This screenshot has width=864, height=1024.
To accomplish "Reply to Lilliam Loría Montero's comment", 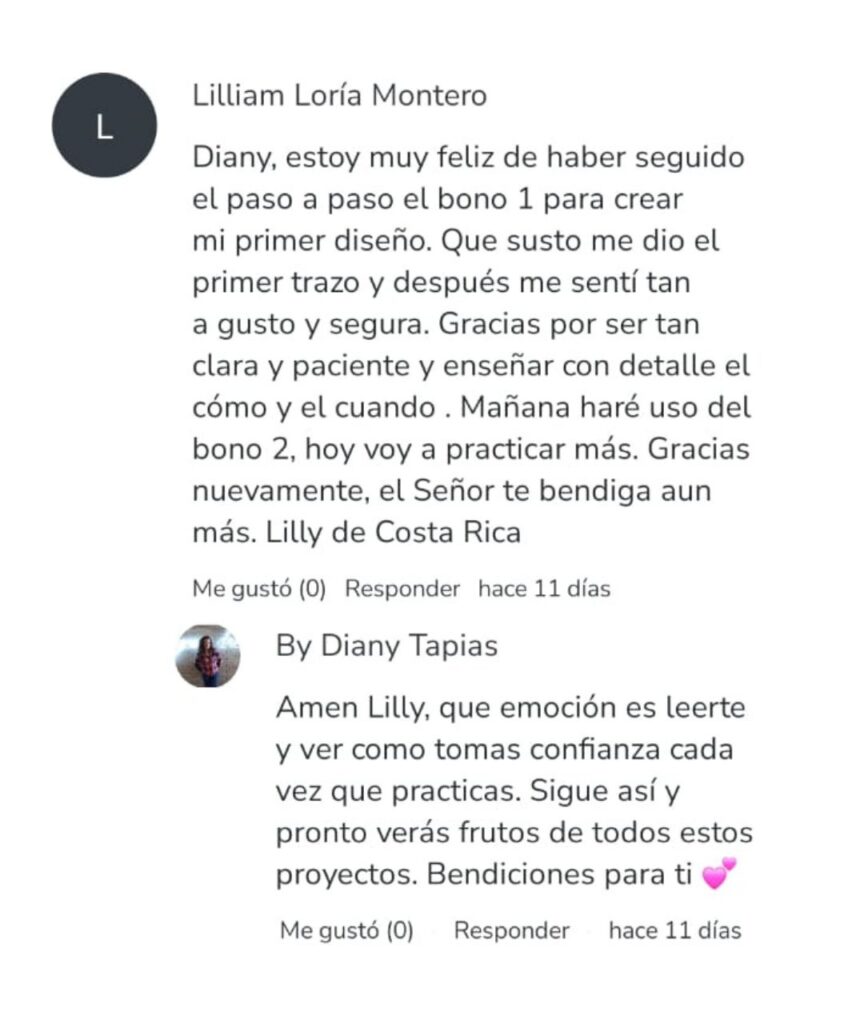I will [402, 589].
